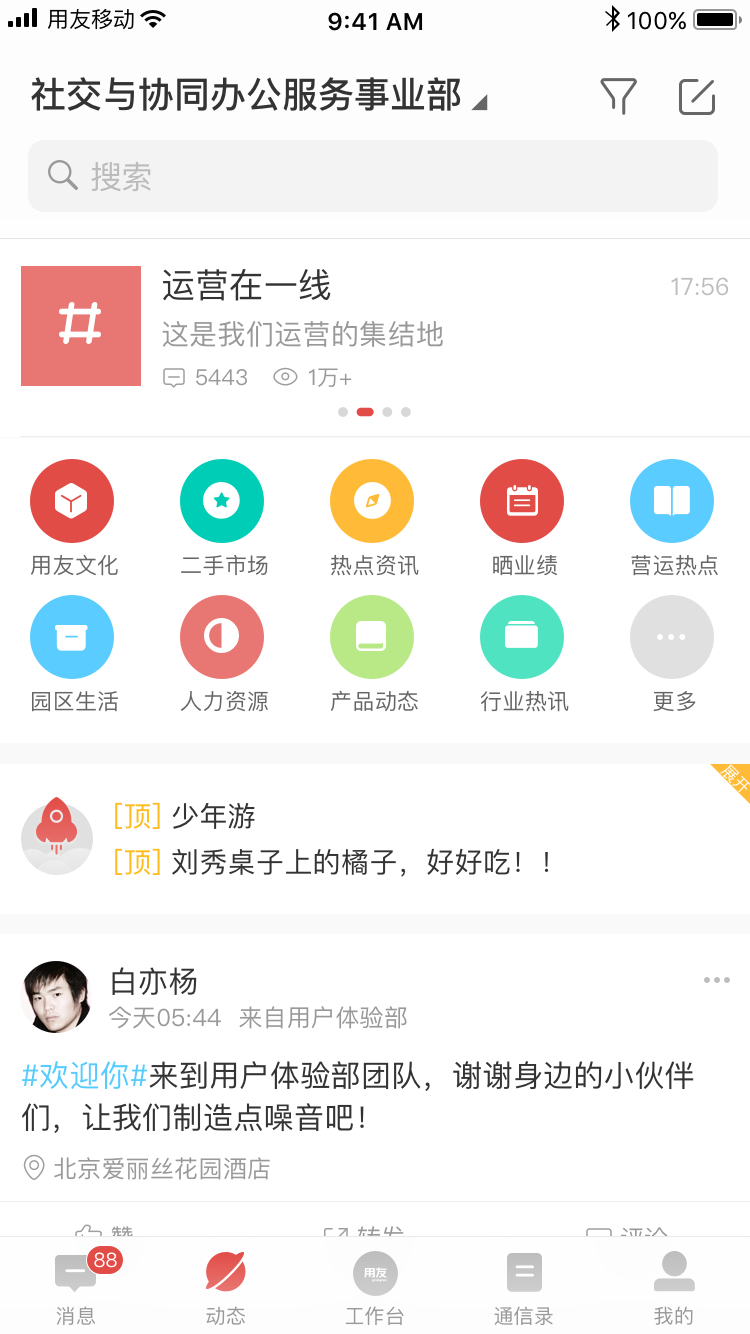Open the post options ellipsis menu
The height and width of the screenshot is (1334, 750).
tap(716, 980)
